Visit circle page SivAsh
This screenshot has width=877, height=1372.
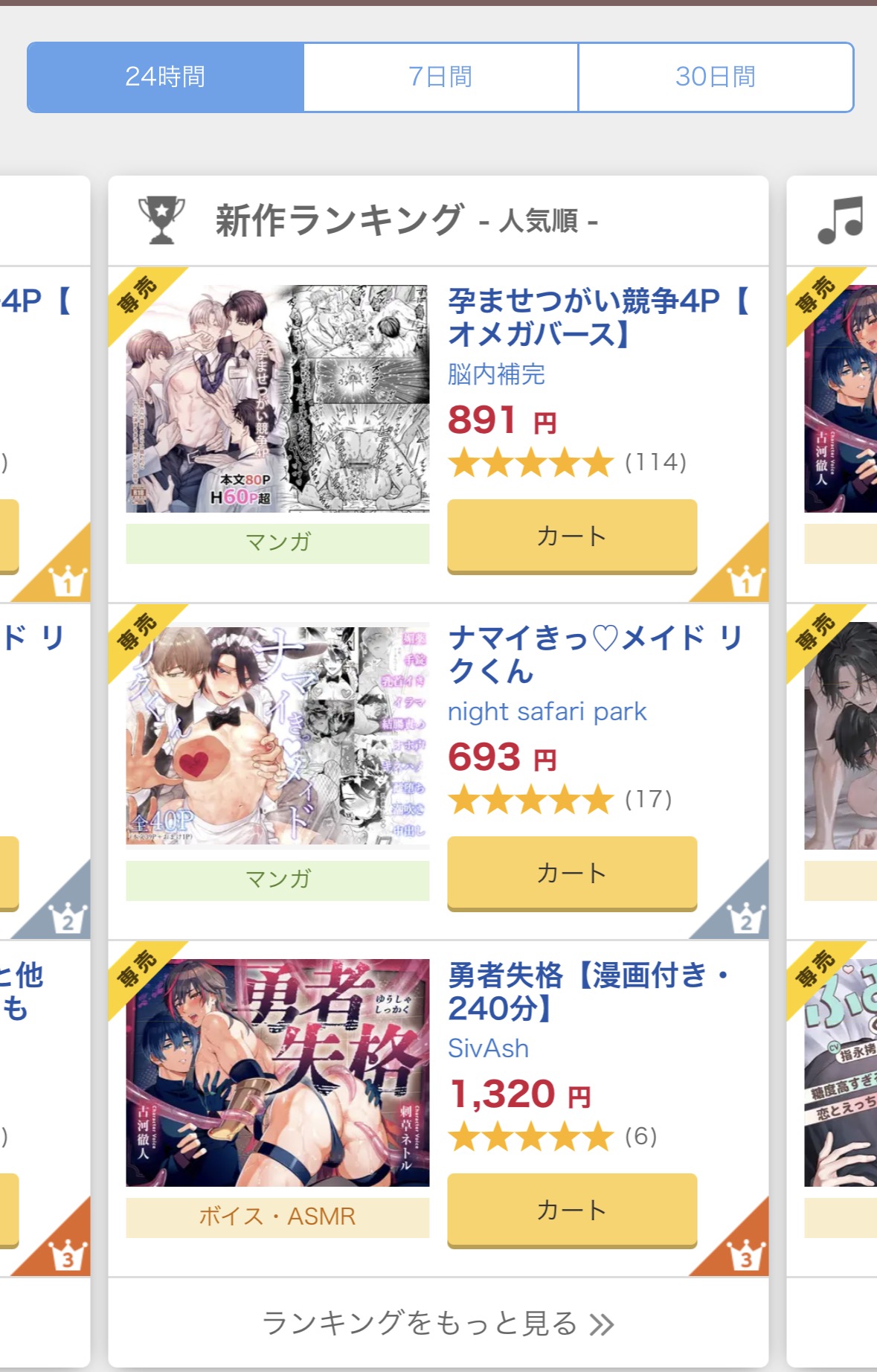point(488,1048)
